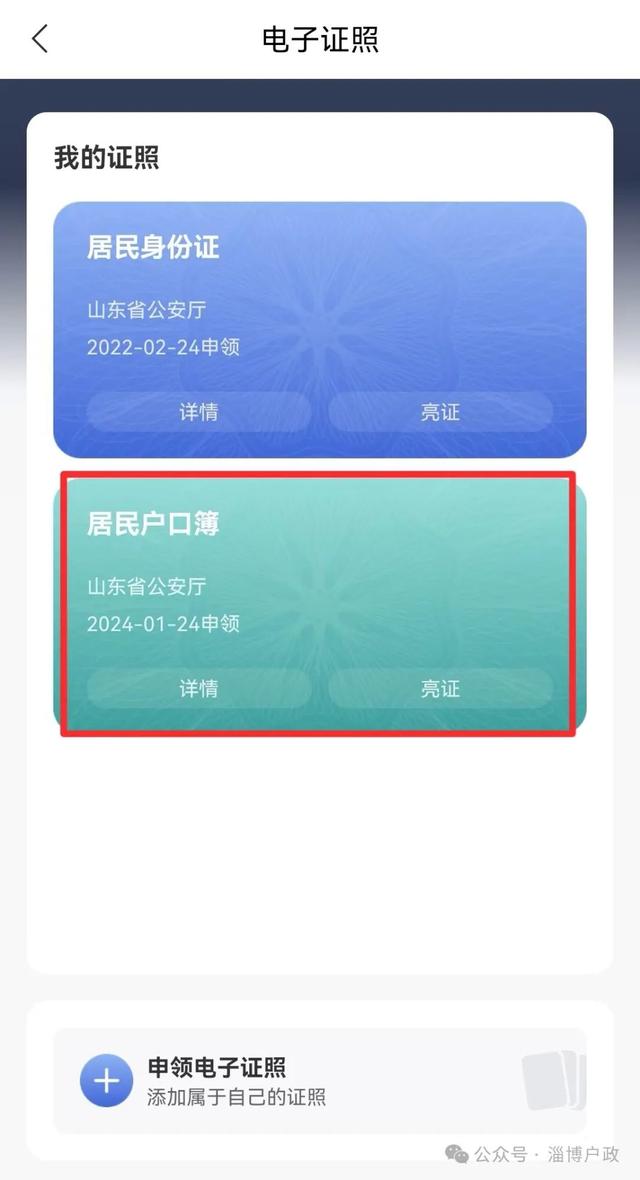Go back using the top-left arrow
The image size is (640, 1180).
40,38
